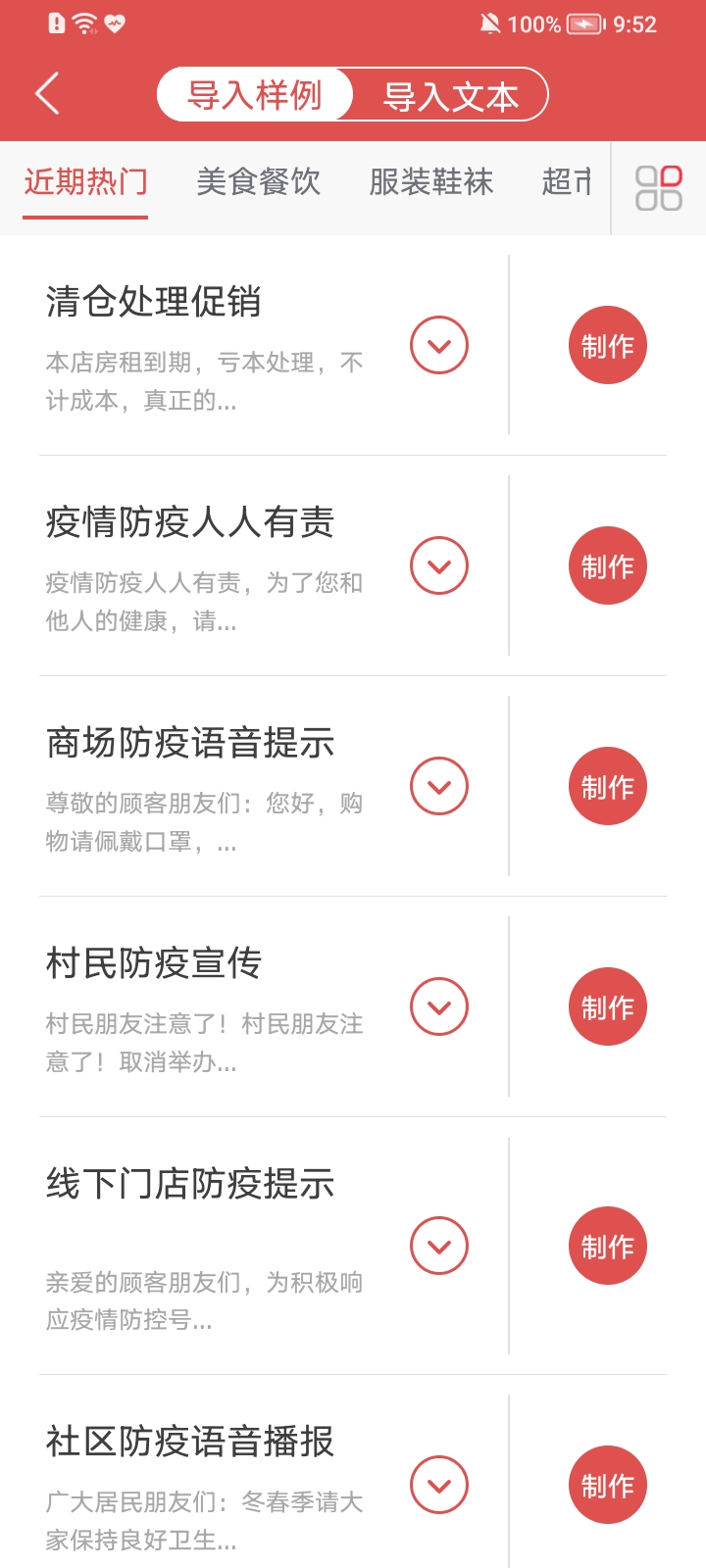Expand the 村民防疫宣传 sample text
706x1568 pixels.
pyautogui.click(x=438, y=1006)
